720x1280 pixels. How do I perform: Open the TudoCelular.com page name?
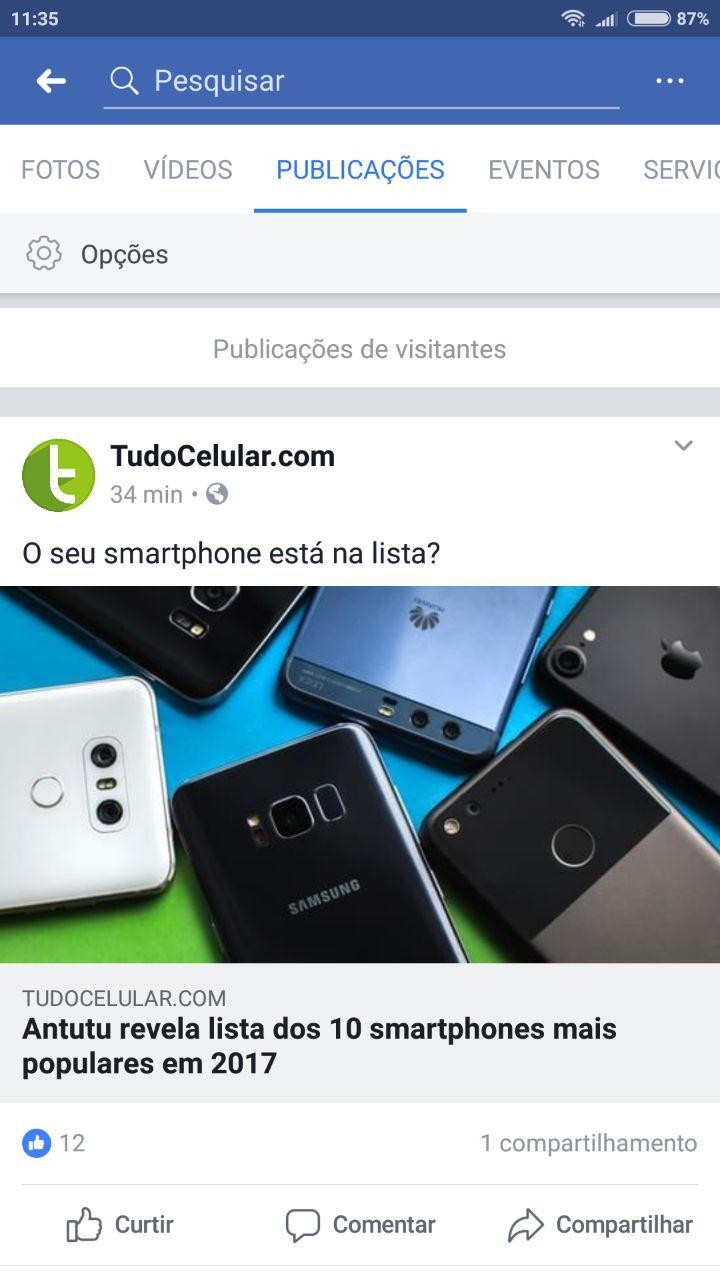tap(222, 456)
